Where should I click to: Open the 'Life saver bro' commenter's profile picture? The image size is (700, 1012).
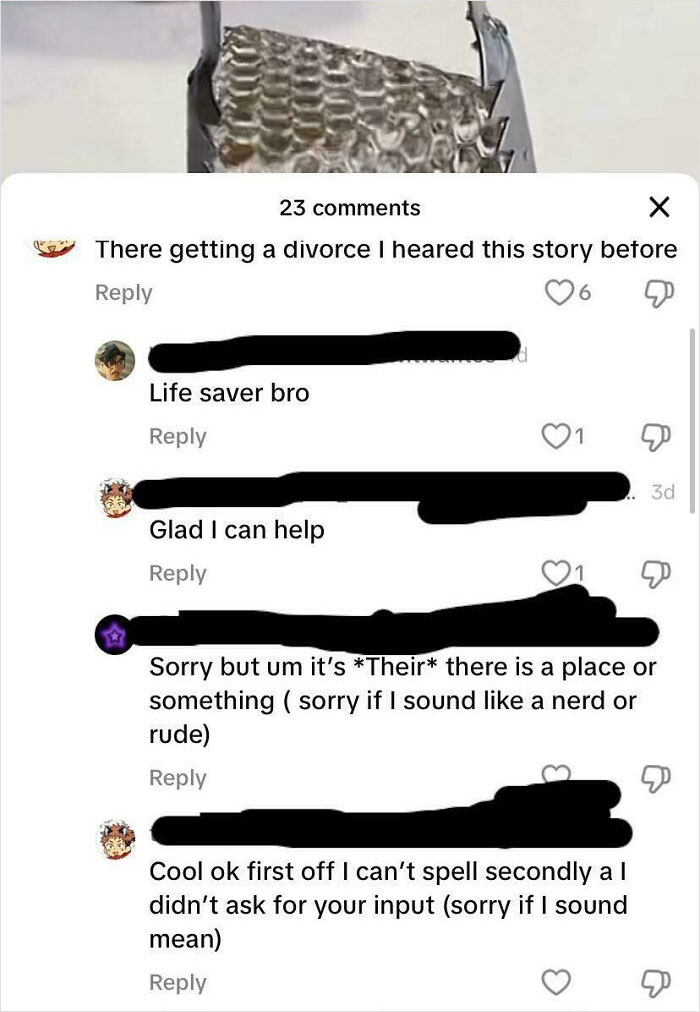tap(115, 360)
